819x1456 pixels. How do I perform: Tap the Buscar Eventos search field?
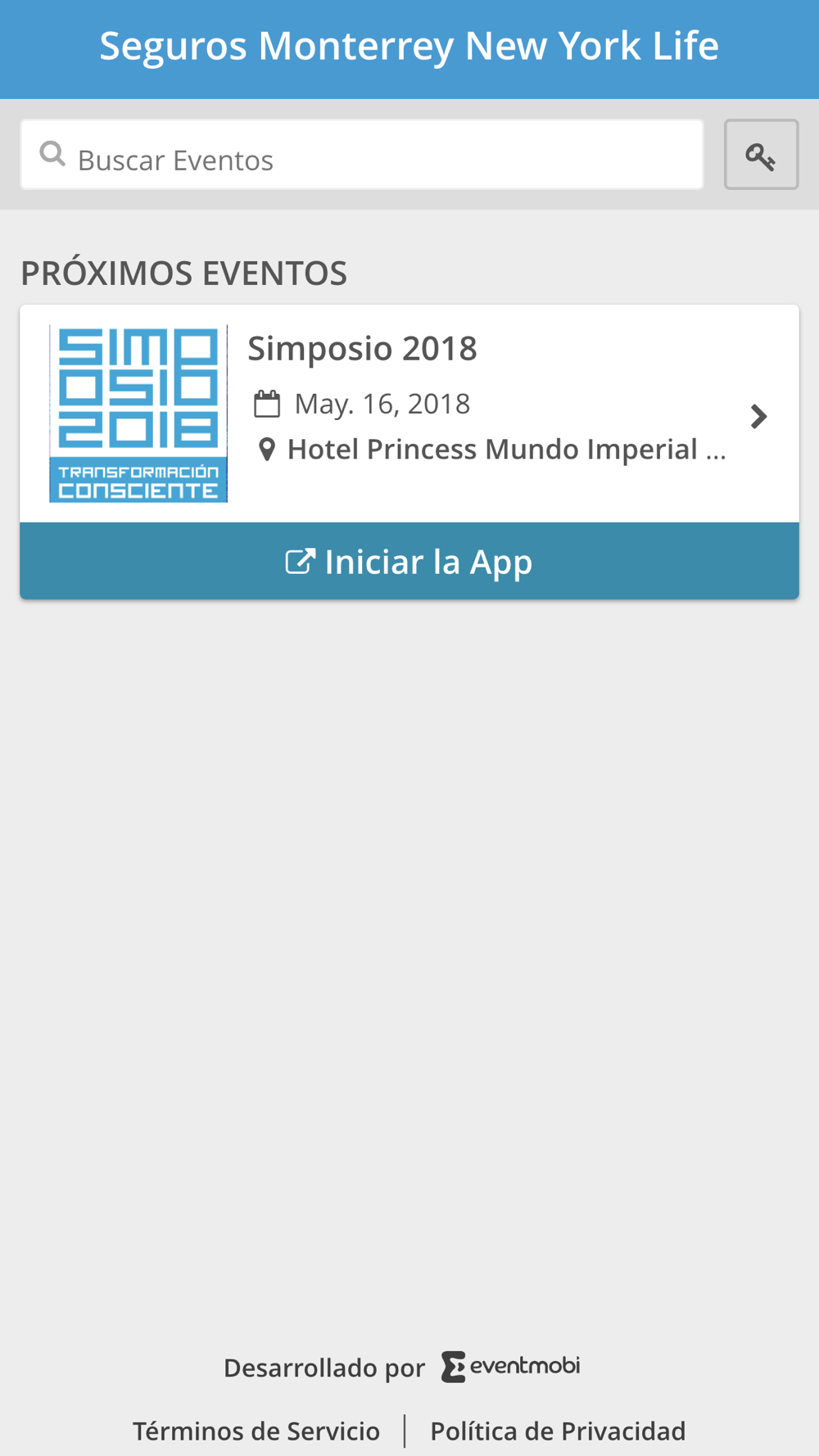tap(362, 155)
